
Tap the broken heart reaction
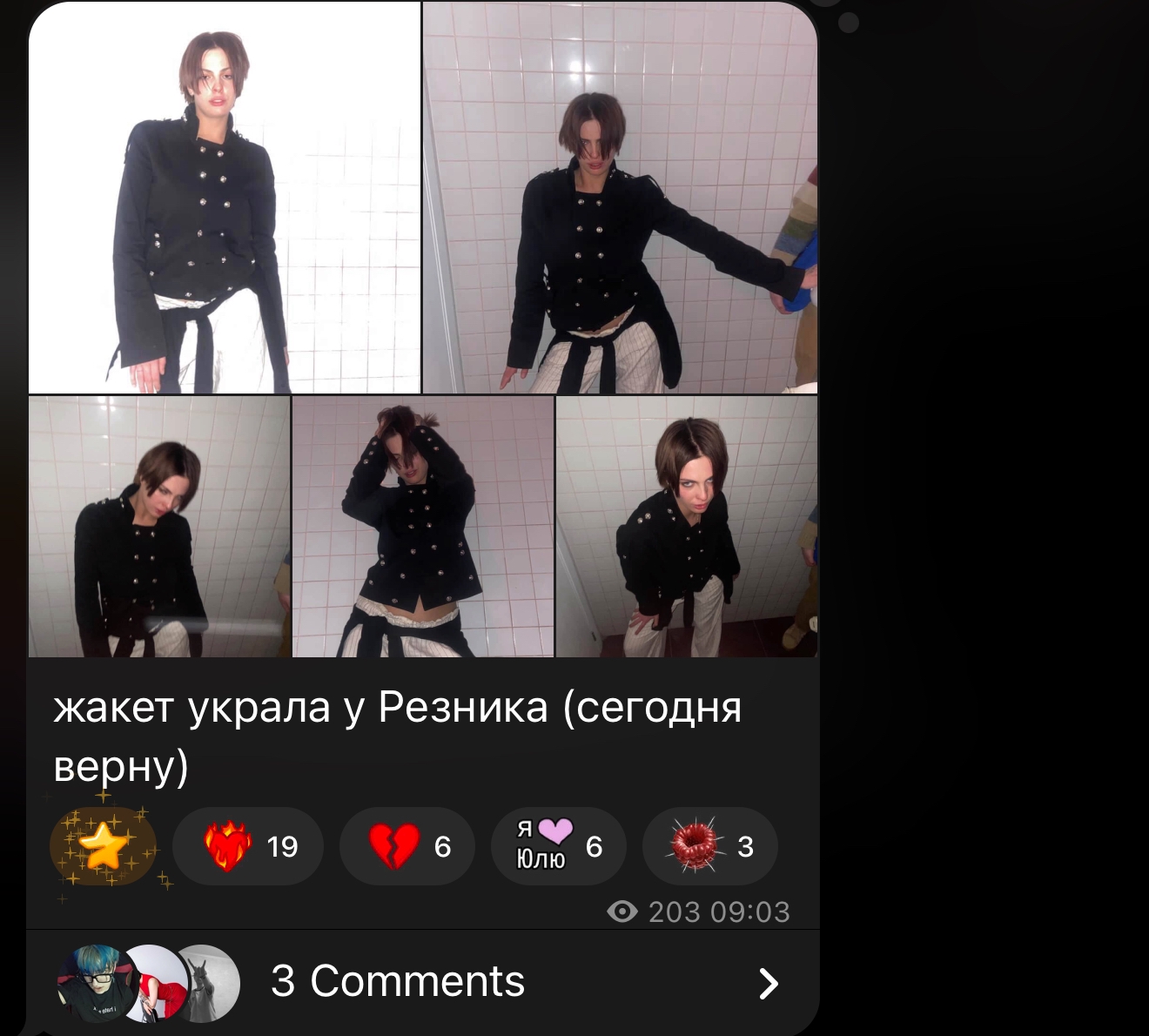(407, 846)
